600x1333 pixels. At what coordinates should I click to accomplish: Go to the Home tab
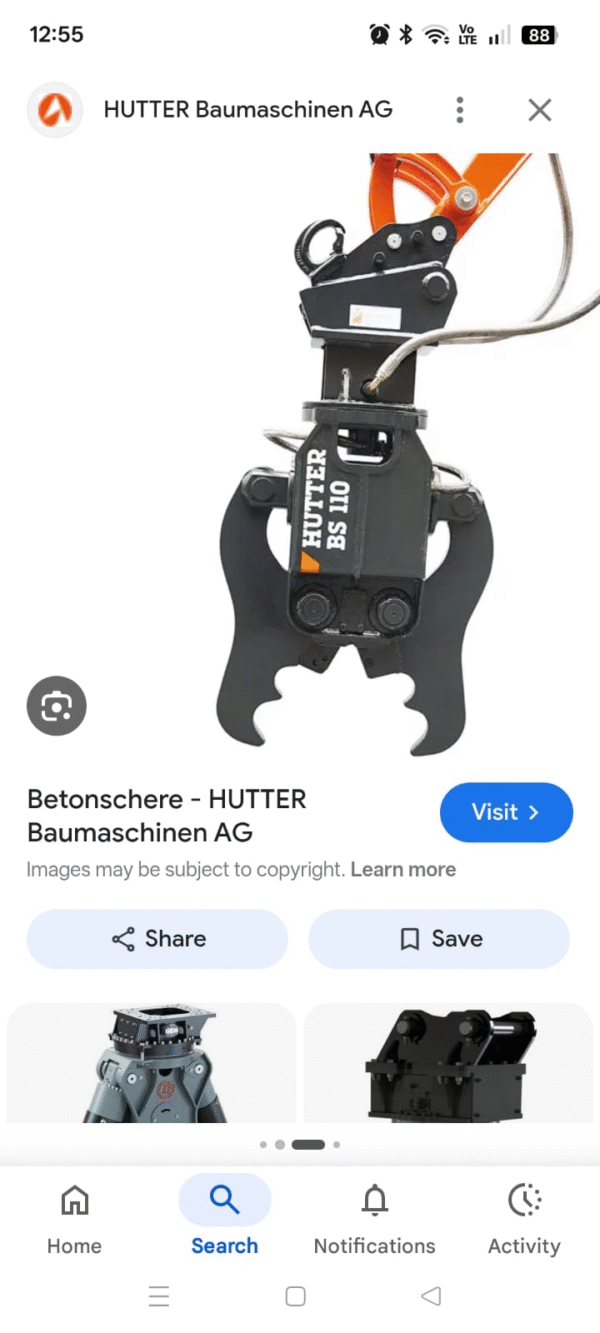[x=74, y=1218]
